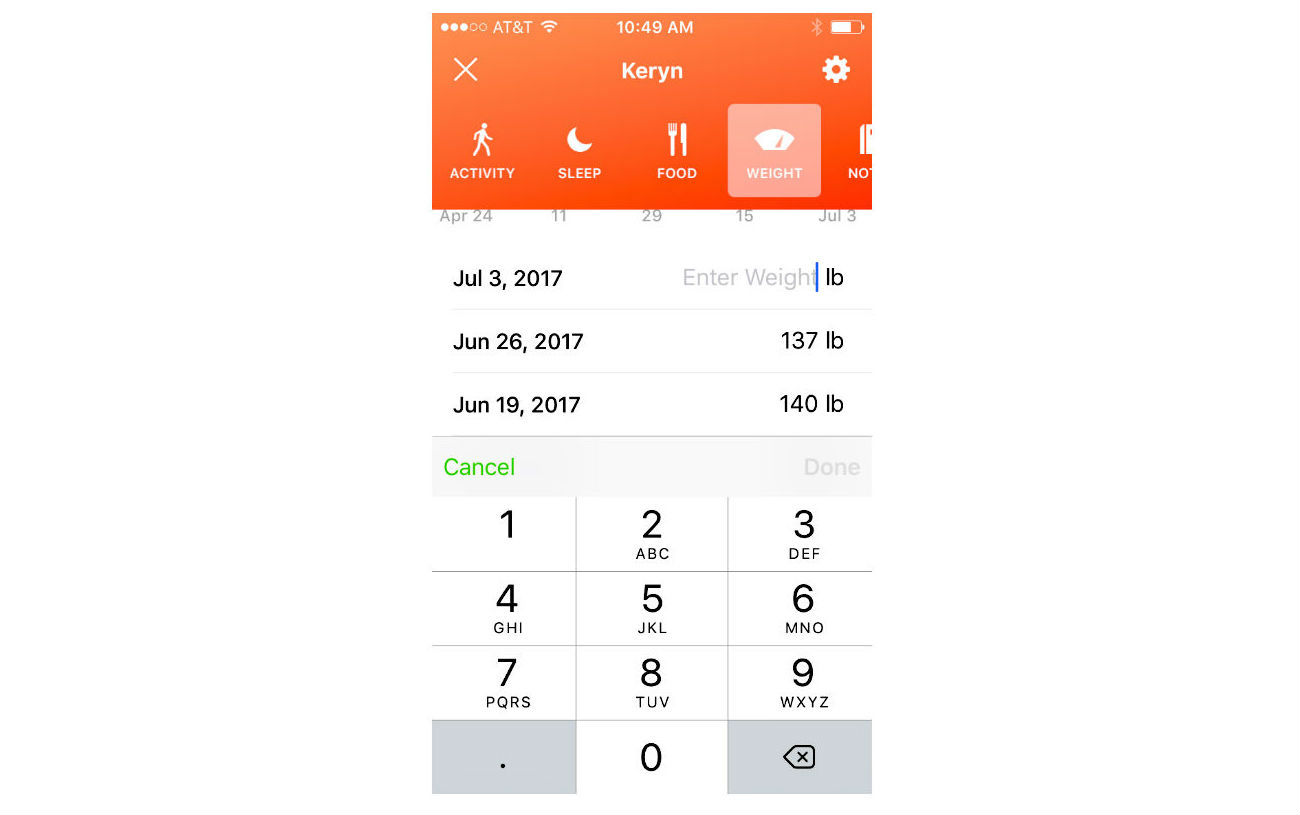Image resolution: width=1300 pixels, height=815 pixels.
Task: Switch to the Sleep tab
Action: 579,152
